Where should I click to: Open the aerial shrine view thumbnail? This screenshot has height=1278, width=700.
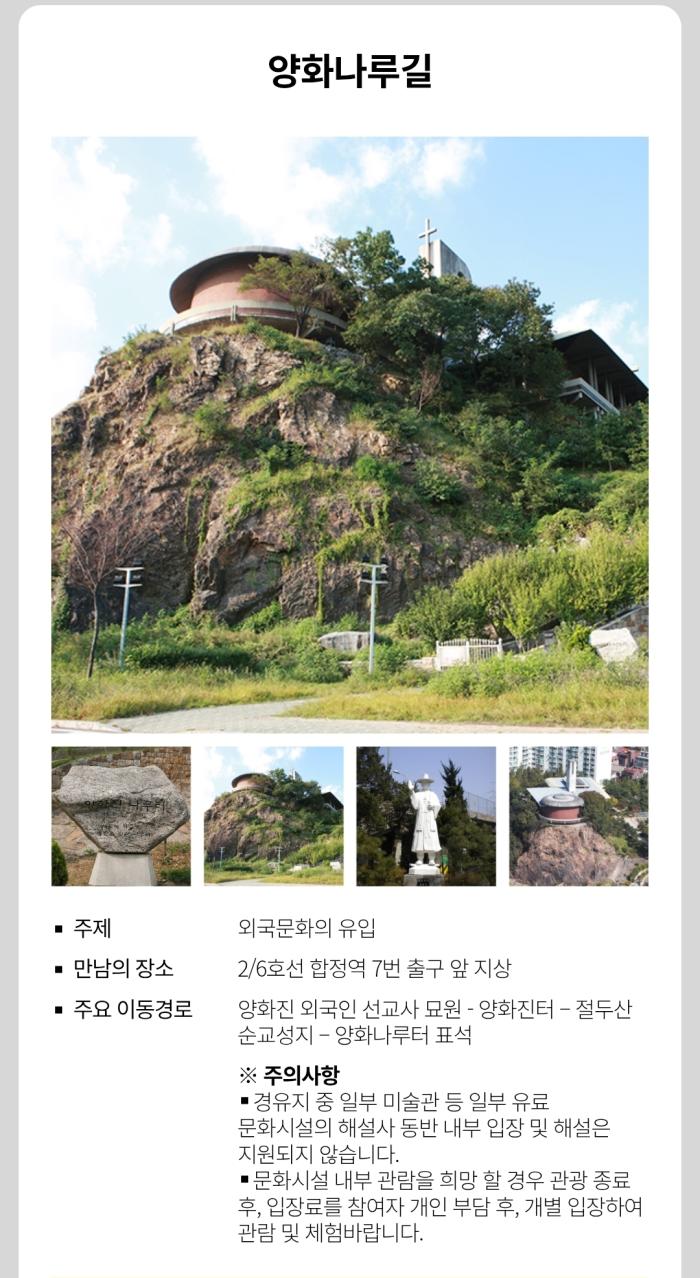[578, 816]
